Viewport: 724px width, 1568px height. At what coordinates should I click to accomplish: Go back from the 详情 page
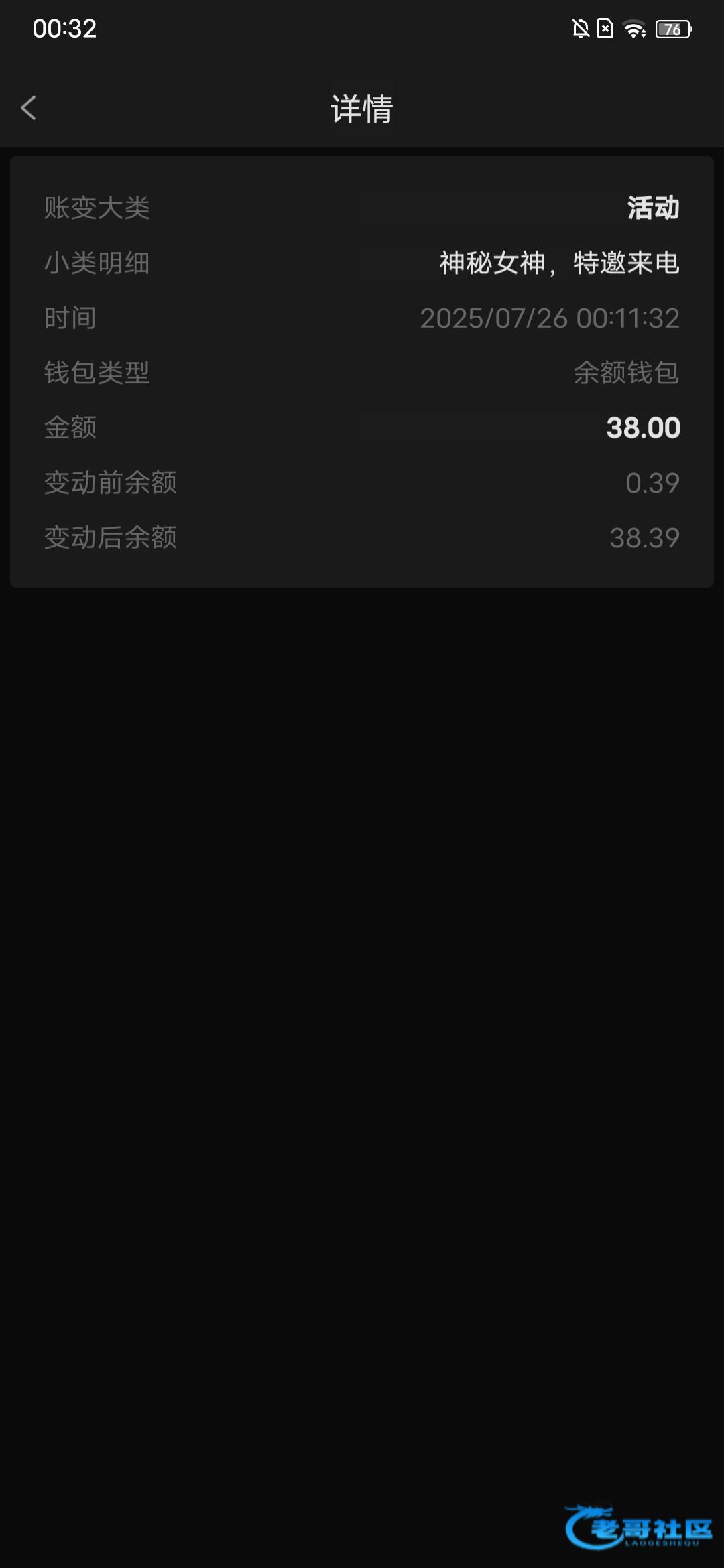click(x=28, y=108)
